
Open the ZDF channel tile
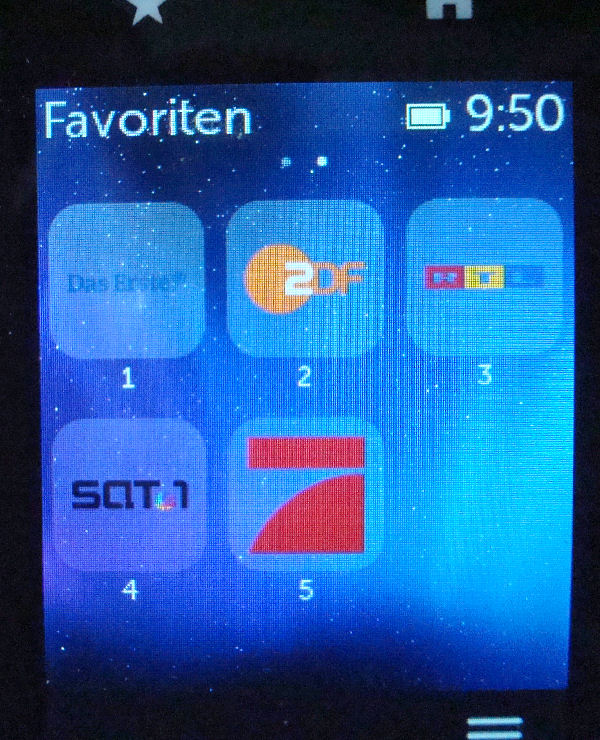305,281
